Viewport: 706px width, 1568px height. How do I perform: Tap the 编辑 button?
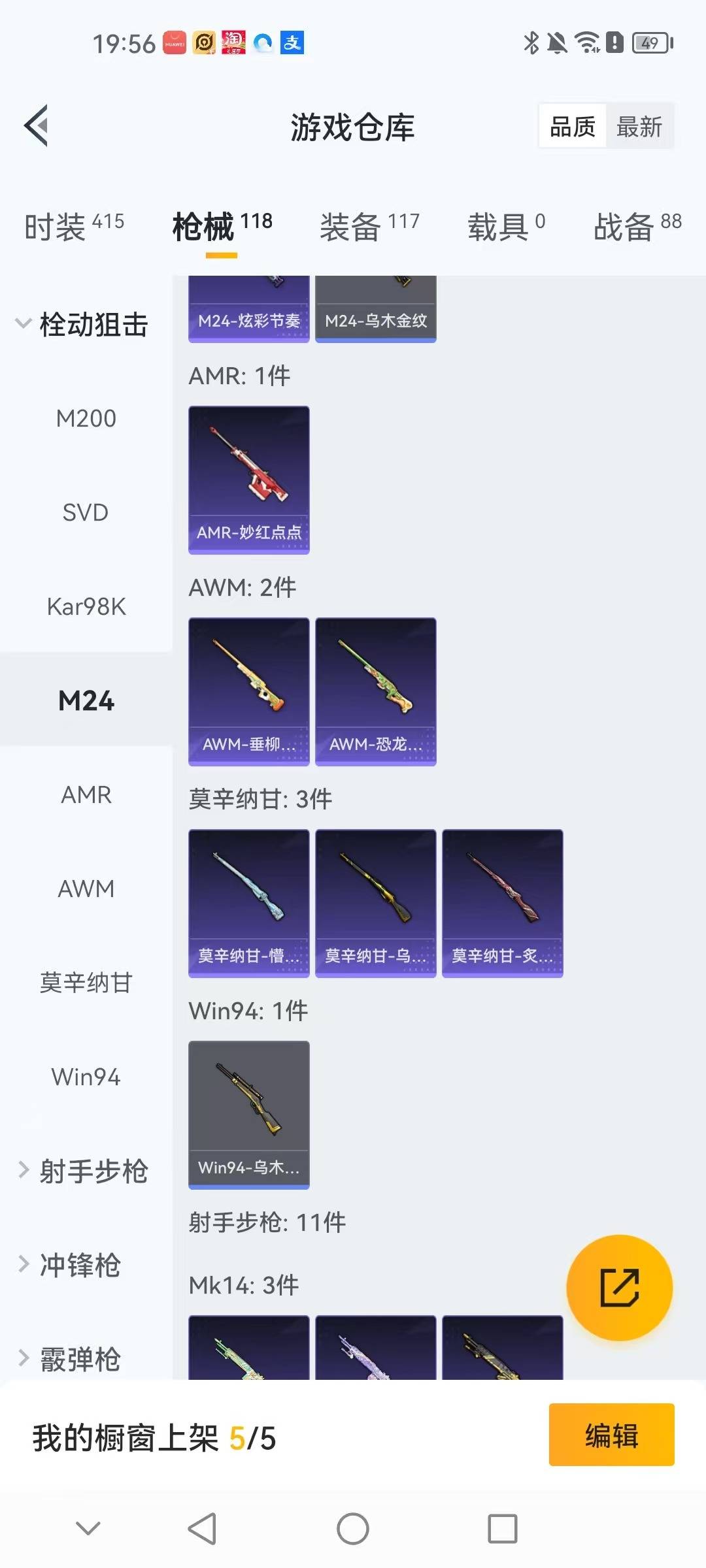tap(611, 1435)
